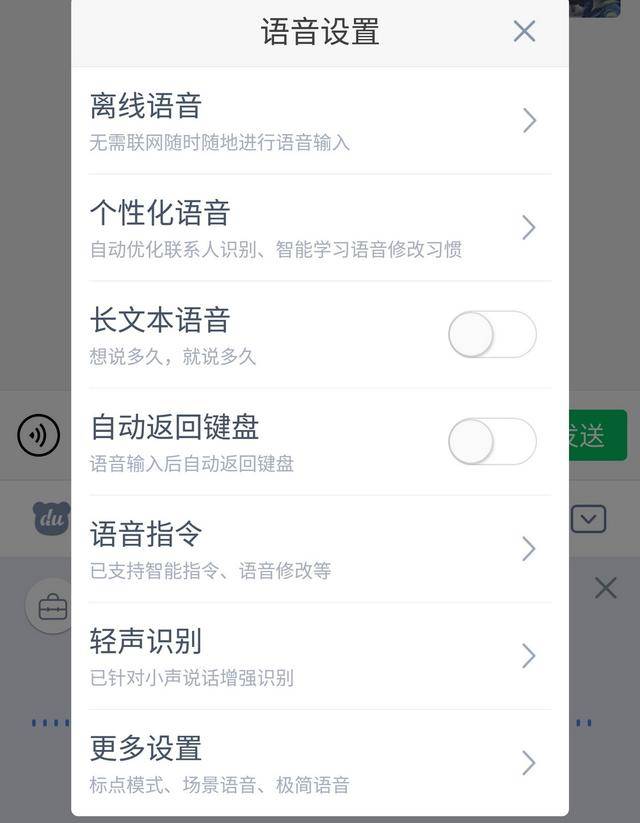The width and height of the screenshot is (640, 823).
Task: Collapse keyboard with the down-arrow icon
Action: pyautogui.click(x=589, y=519)
